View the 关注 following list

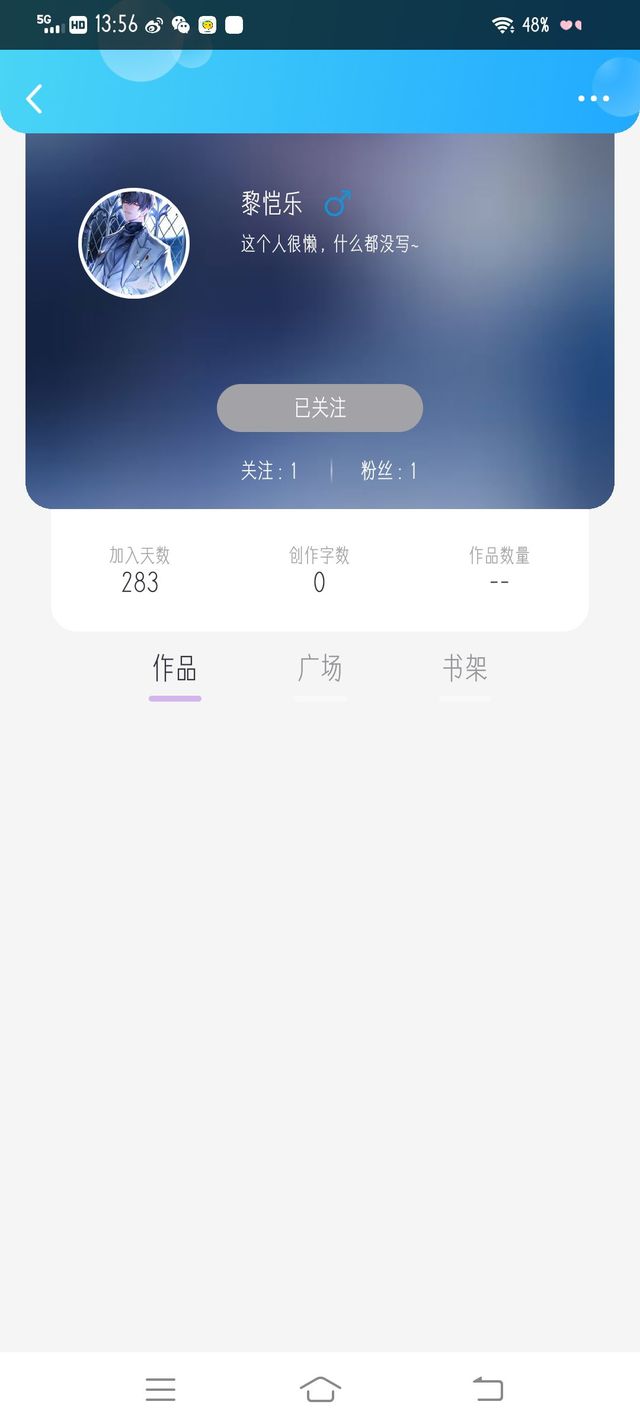pyautogui.click(x=269, y=471)
